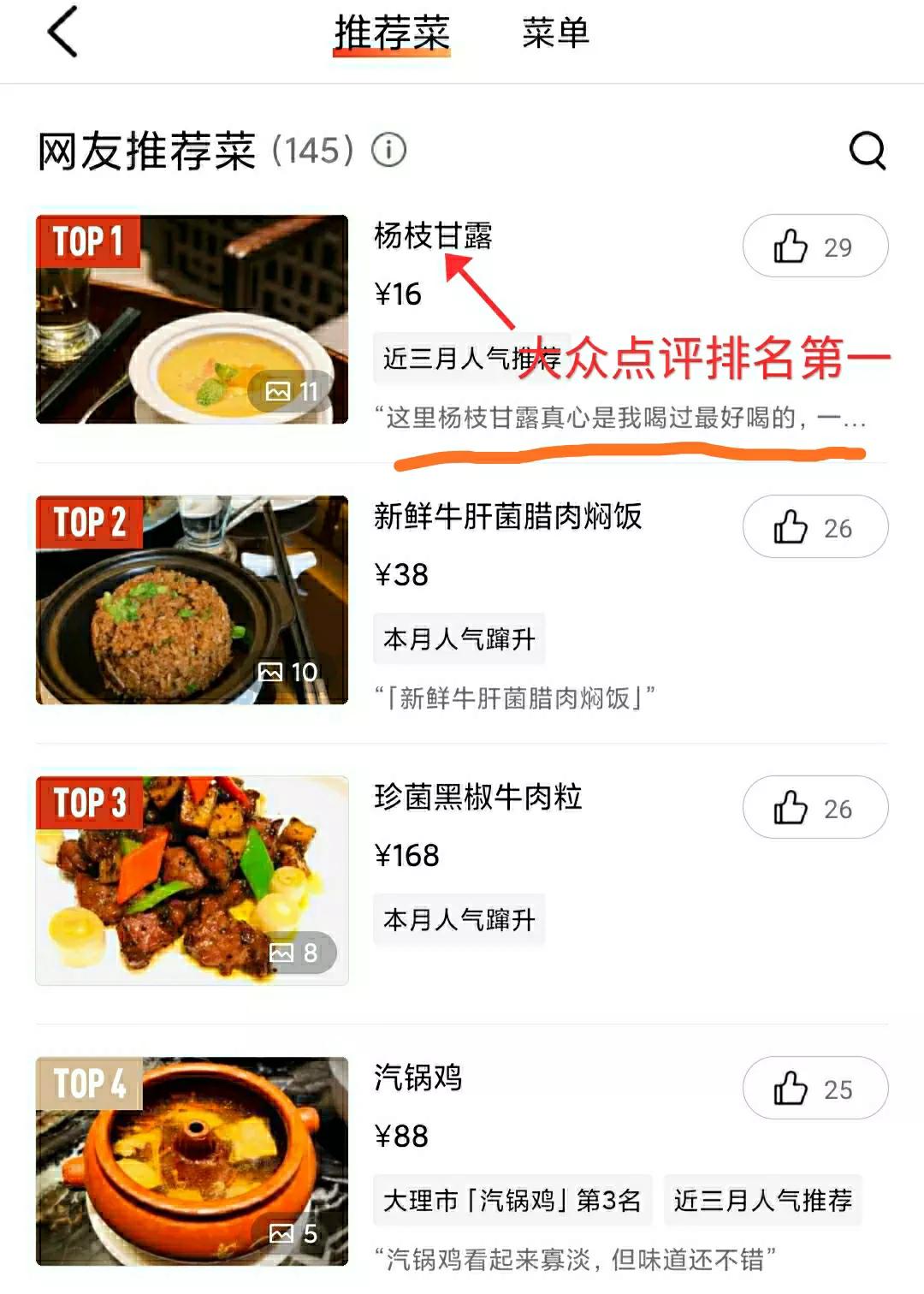Select the 推荐菜 tab

[392, 34]
